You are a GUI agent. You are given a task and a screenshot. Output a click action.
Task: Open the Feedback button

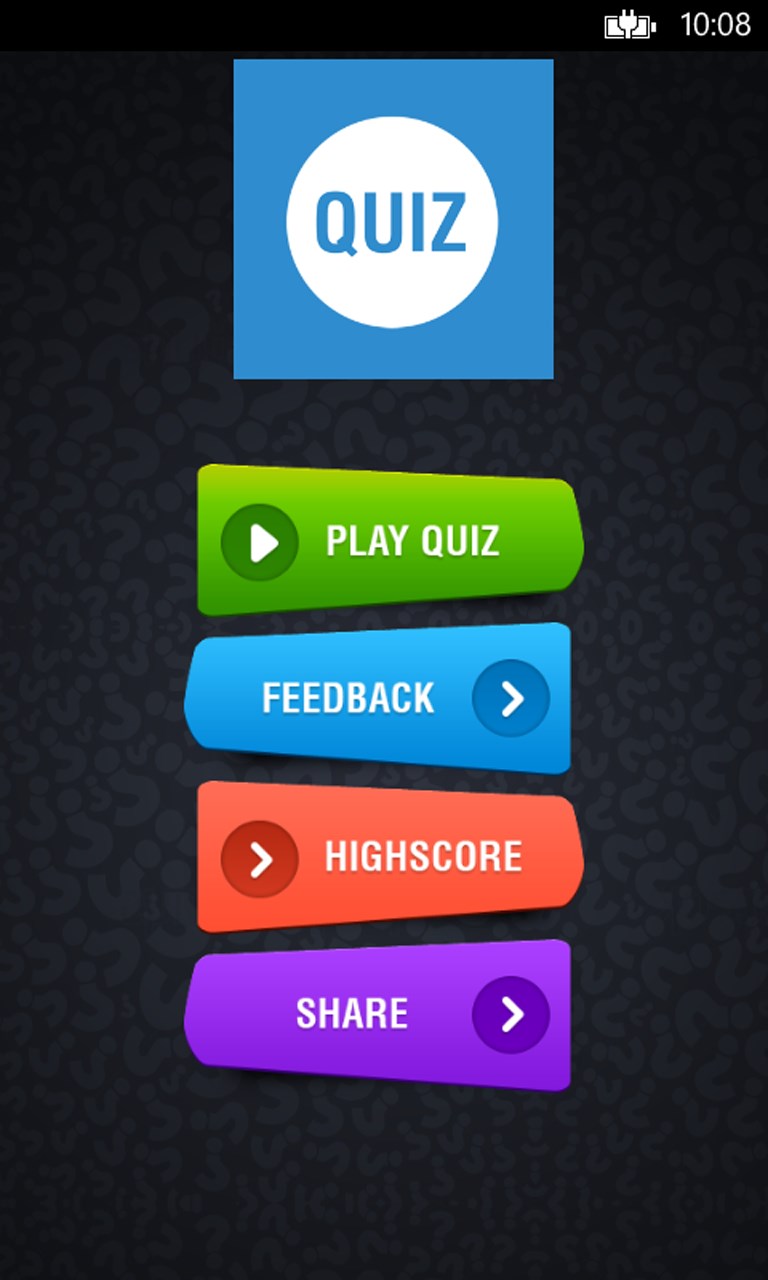pos(378,698)
